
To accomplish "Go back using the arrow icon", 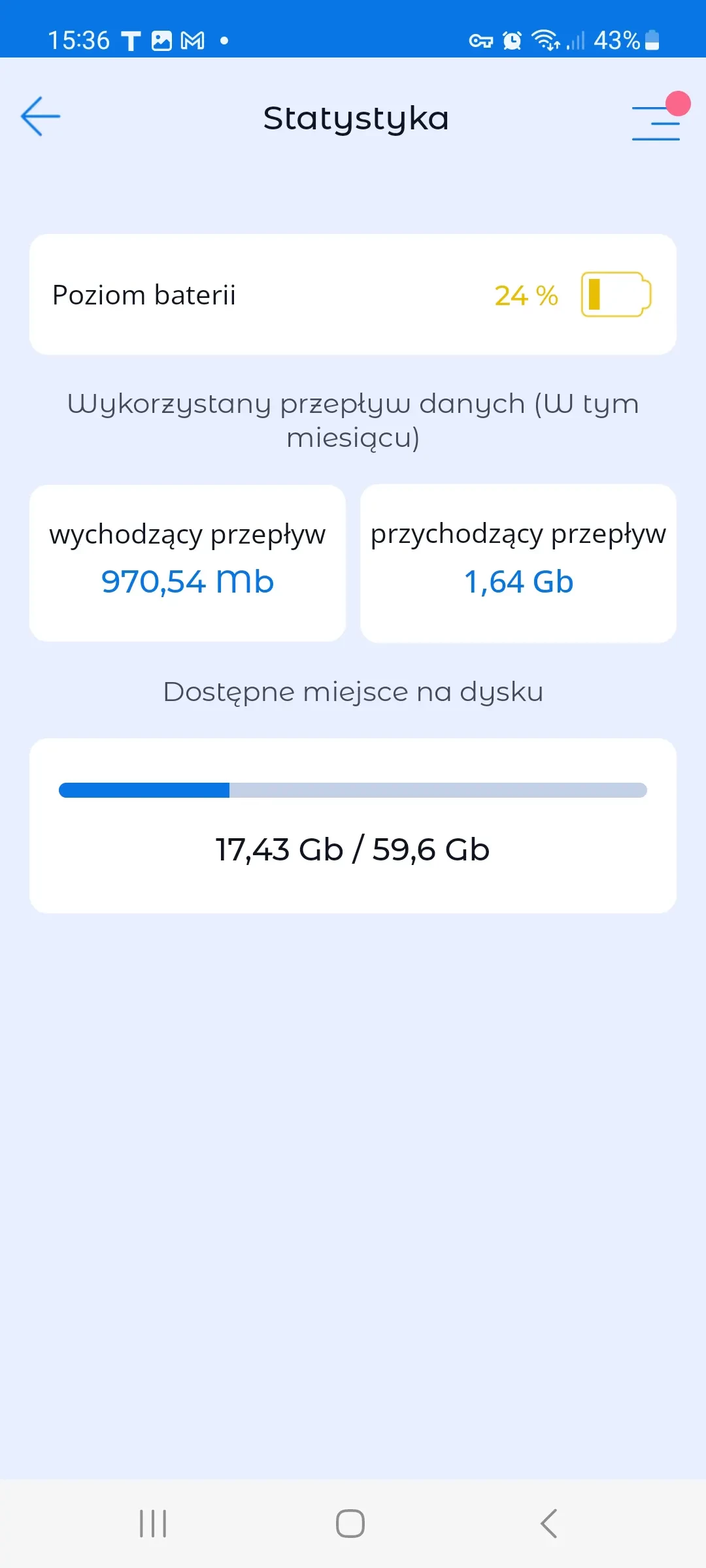I will point(41,117).
